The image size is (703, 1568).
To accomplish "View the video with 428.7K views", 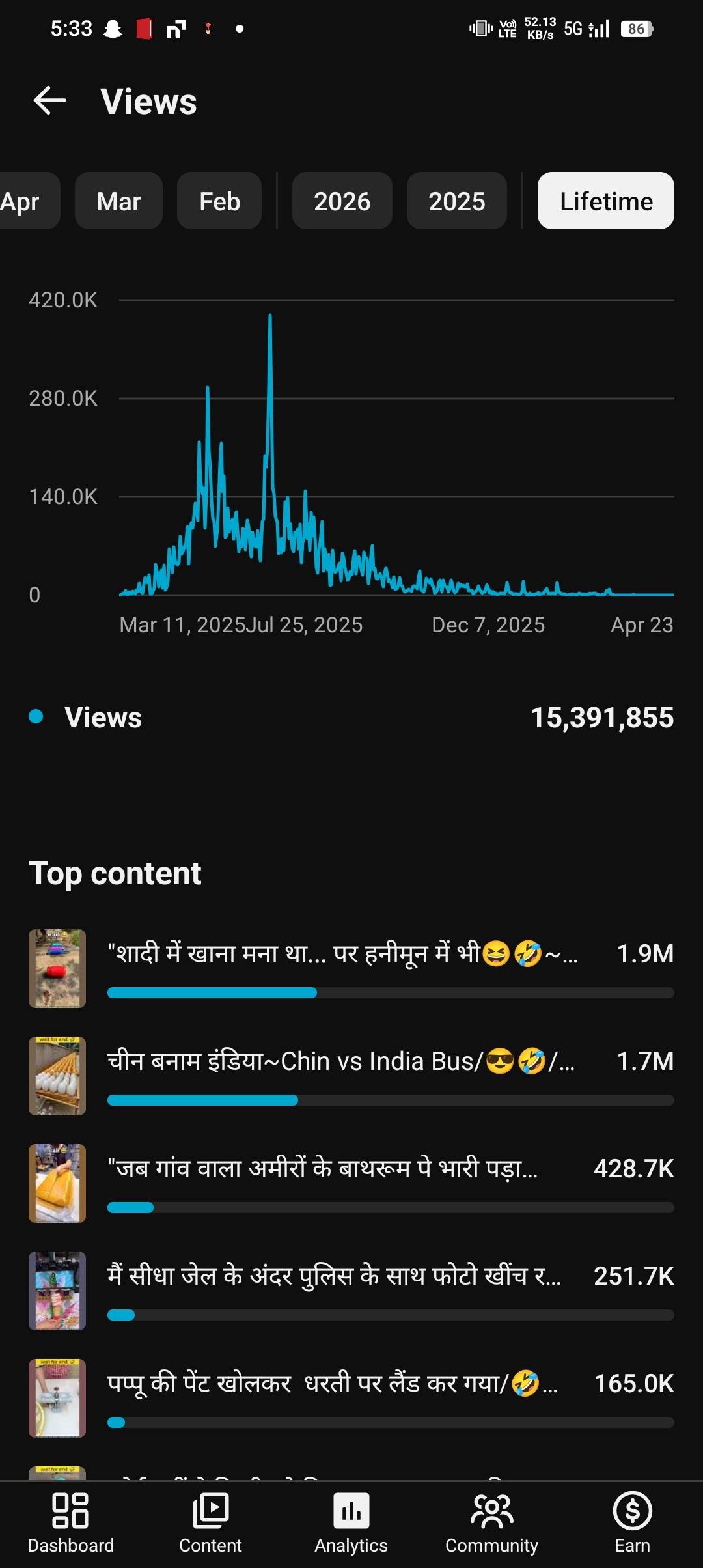I will (351, 1183).
